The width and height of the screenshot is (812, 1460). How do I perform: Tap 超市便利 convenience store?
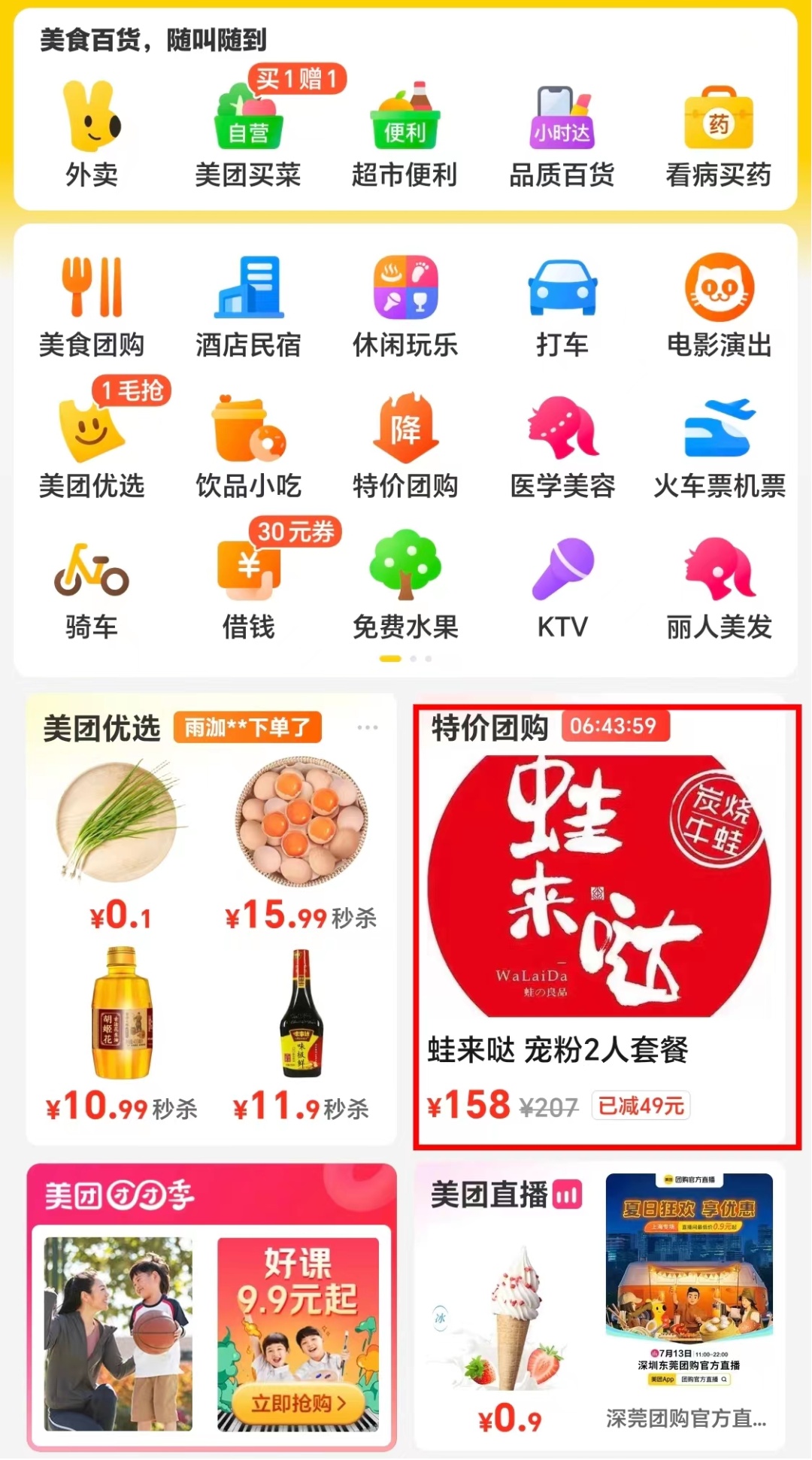pos(404,135)
